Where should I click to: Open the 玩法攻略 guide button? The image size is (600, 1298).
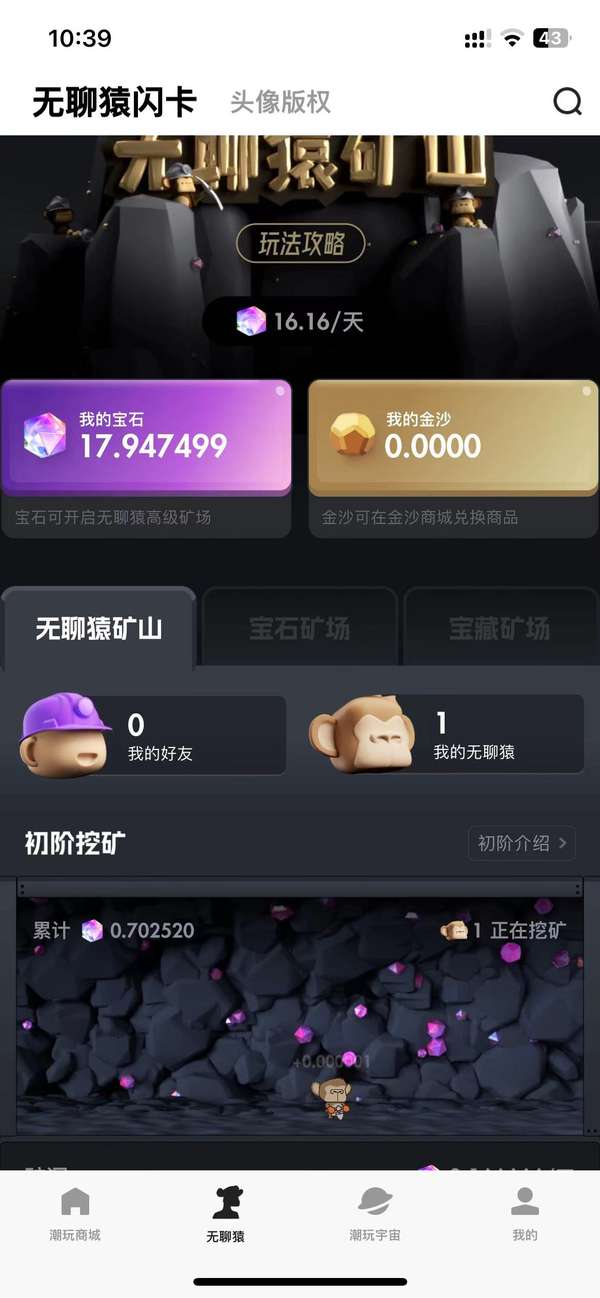(x=301, y=243)
